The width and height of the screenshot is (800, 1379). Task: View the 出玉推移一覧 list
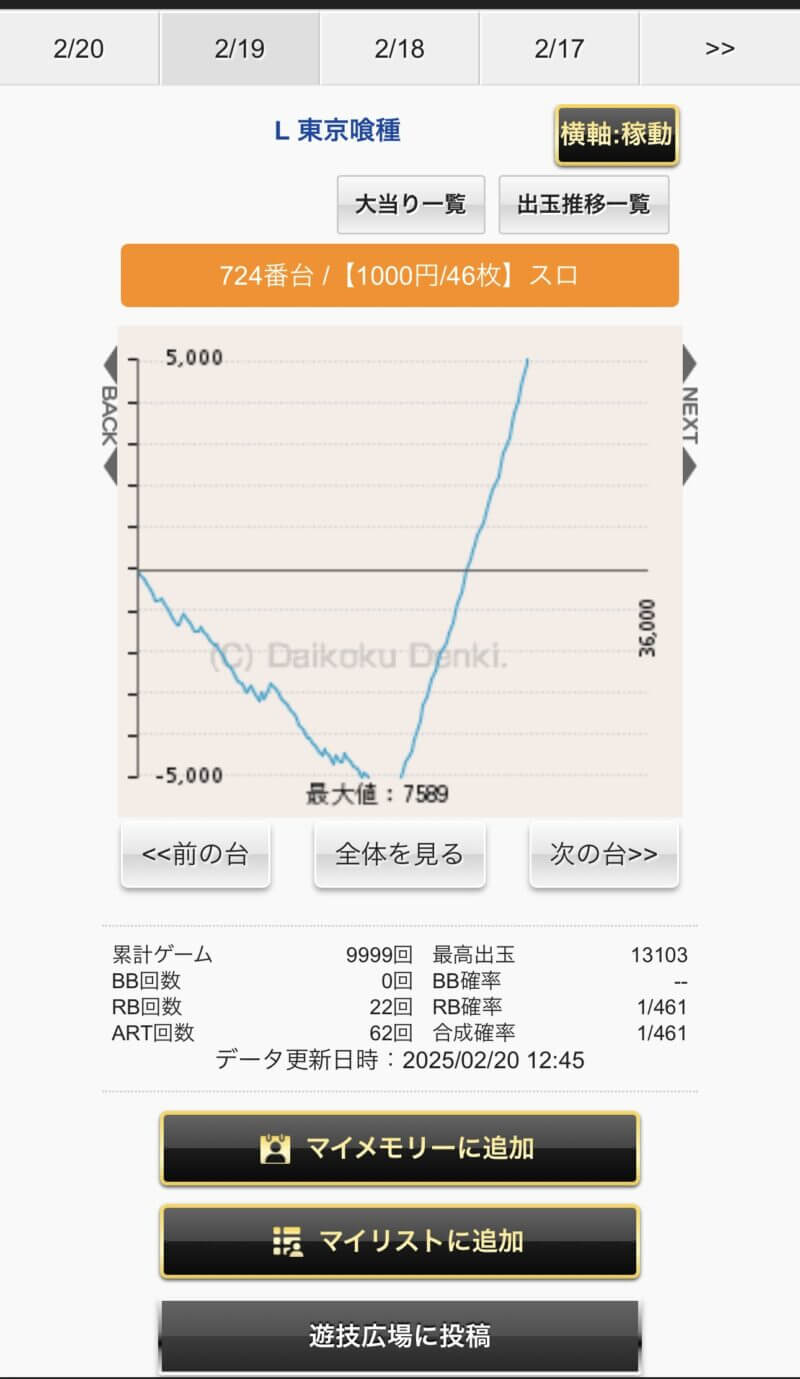click(x=583, y=204)
